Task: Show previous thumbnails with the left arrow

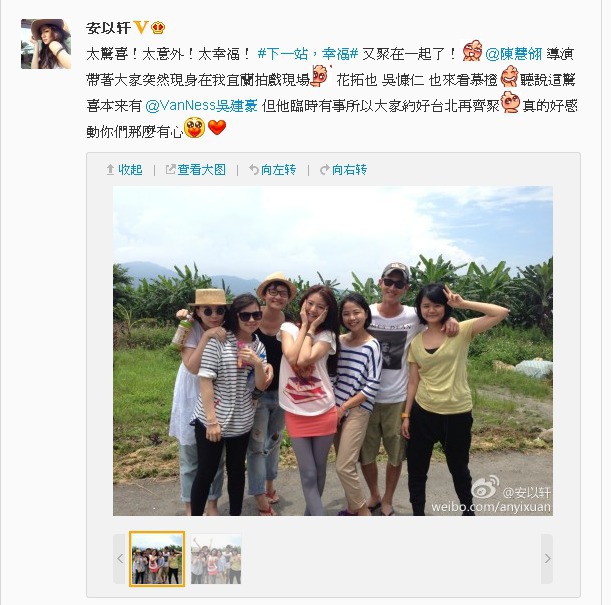Action: click(120, 560)
